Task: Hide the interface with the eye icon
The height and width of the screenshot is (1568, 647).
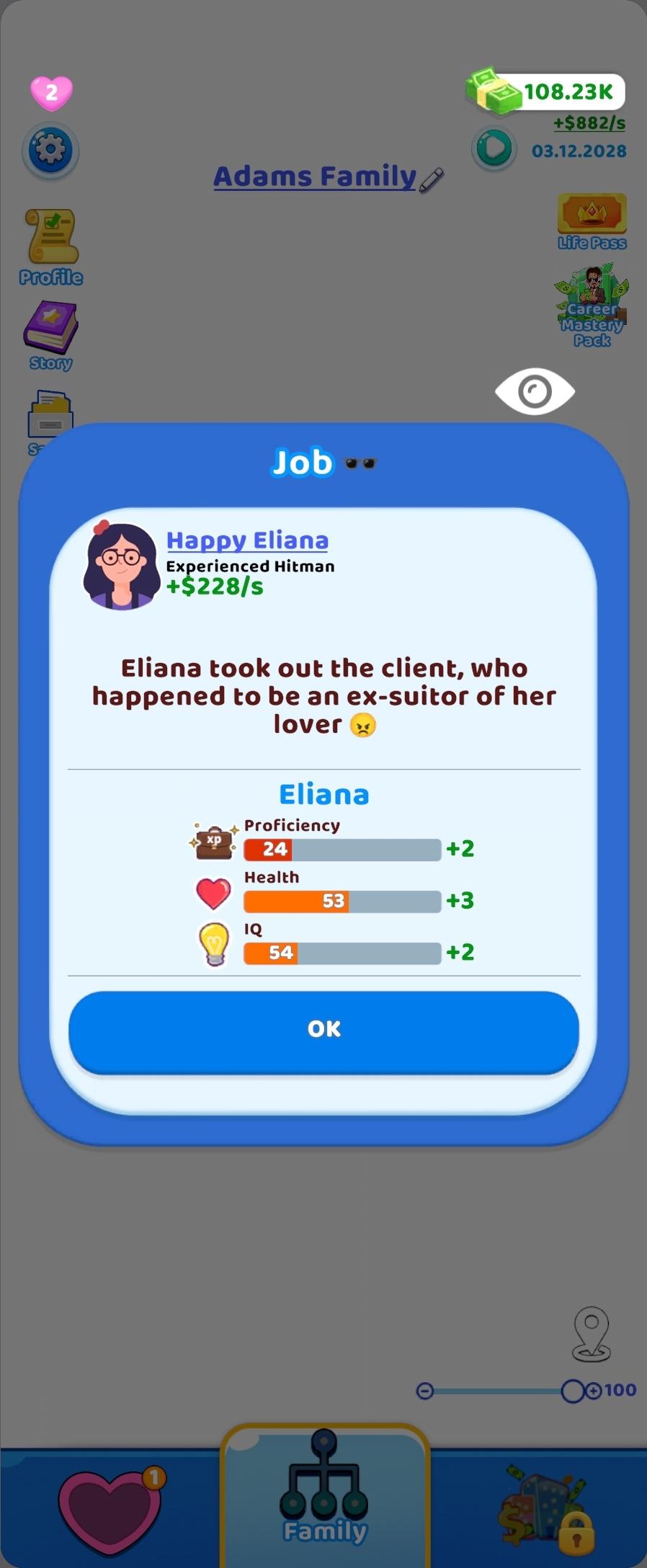Action: pos(534,391)
